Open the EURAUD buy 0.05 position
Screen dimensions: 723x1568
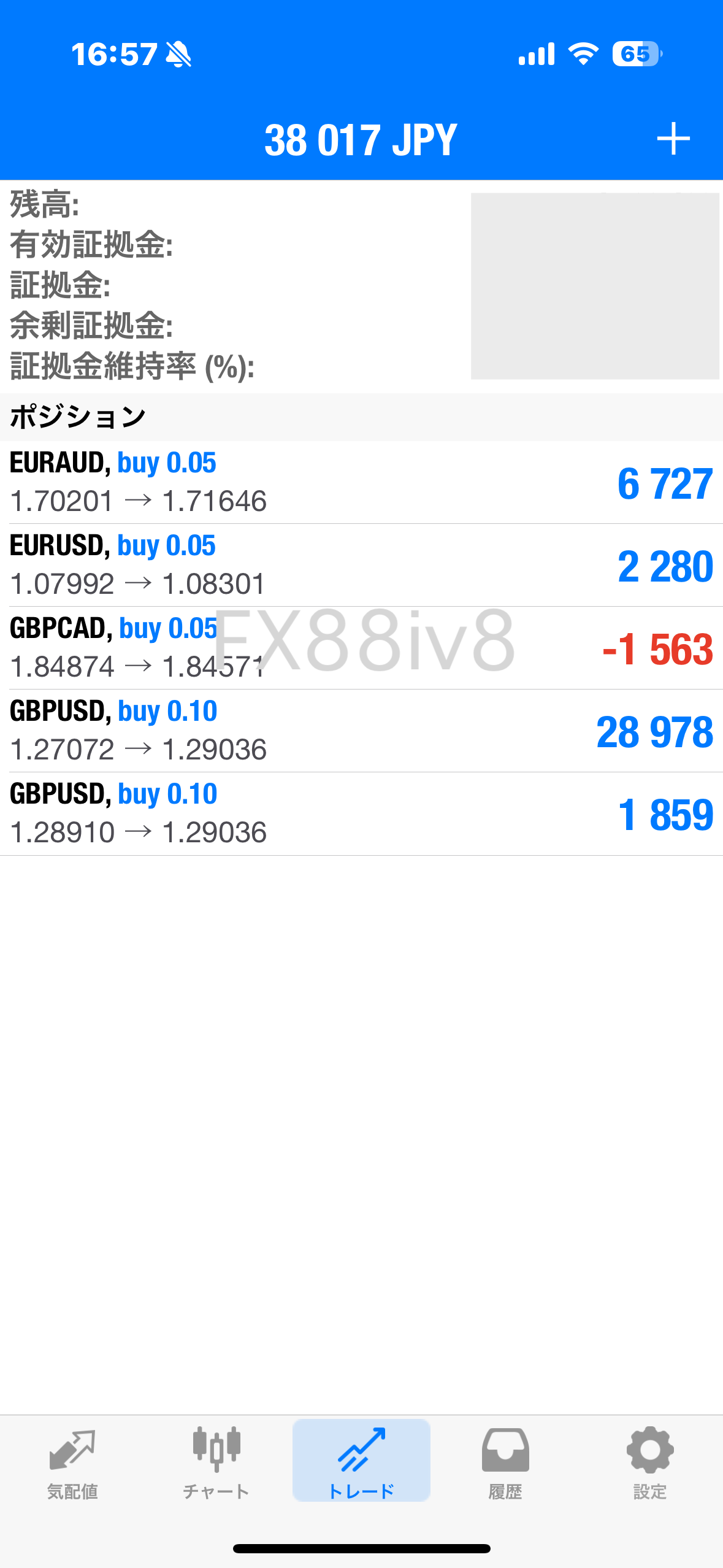361,482
